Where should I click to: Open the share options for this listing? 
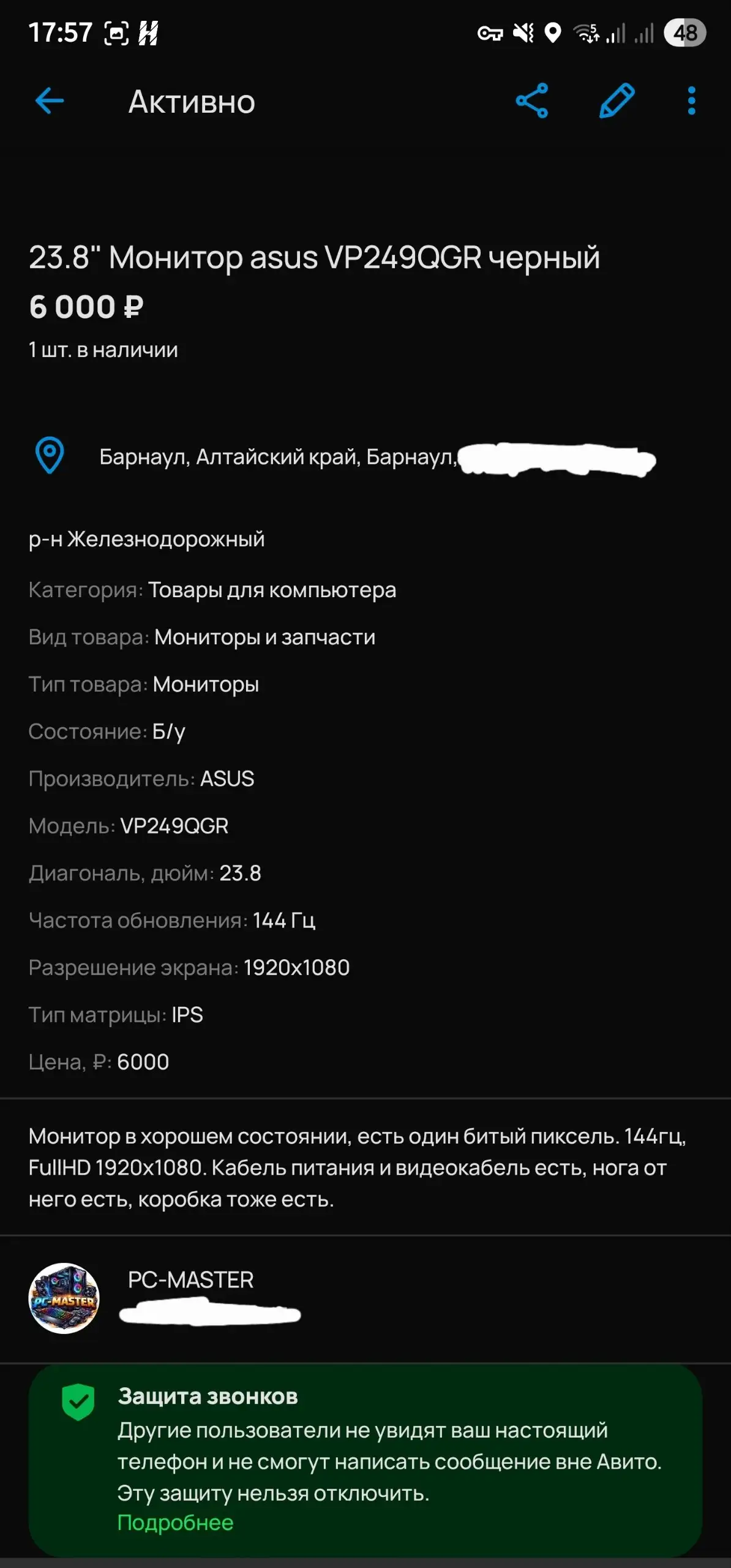click(531, 102)
